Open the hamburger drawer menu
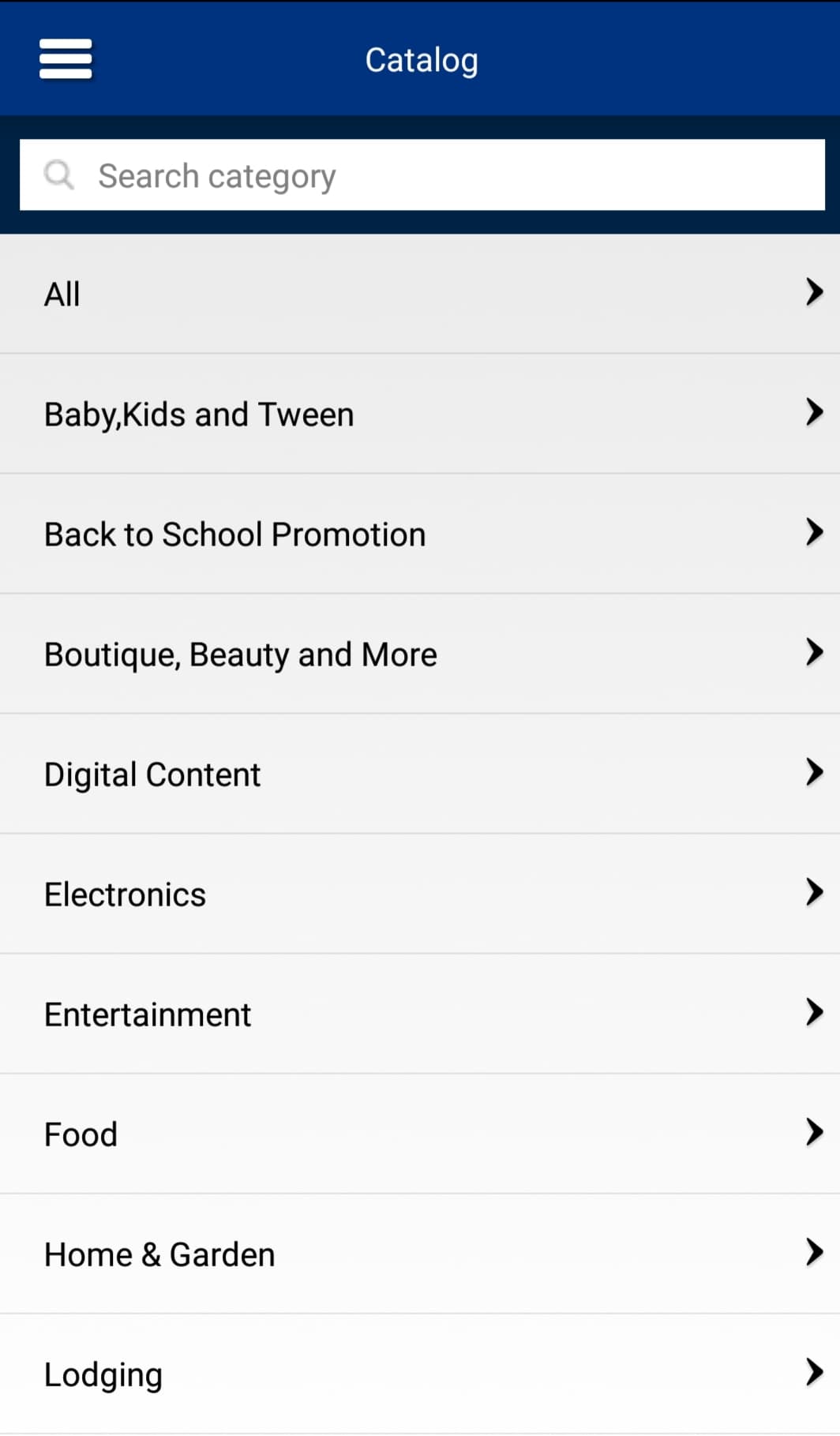840x1436 pixels. 66,59
